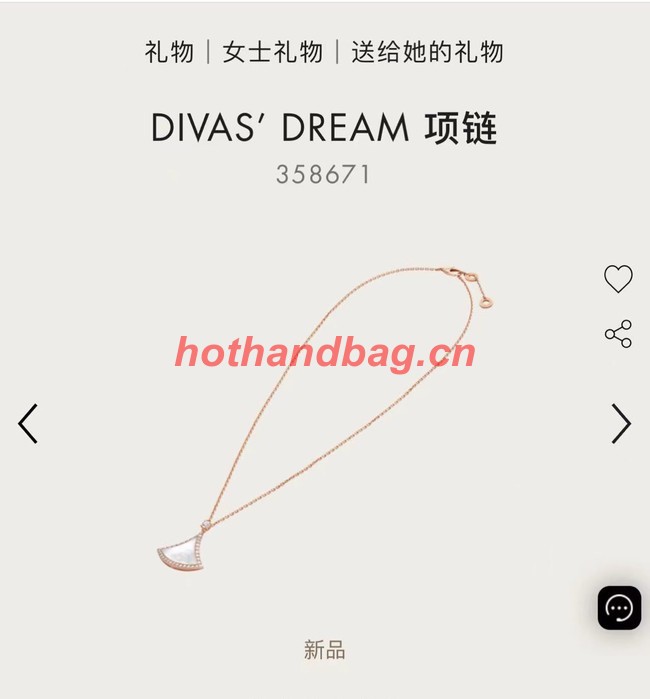Show the previous product image
Image resolution: width=650 pixels, height=699 pixels.
click(x=28, y=424)
